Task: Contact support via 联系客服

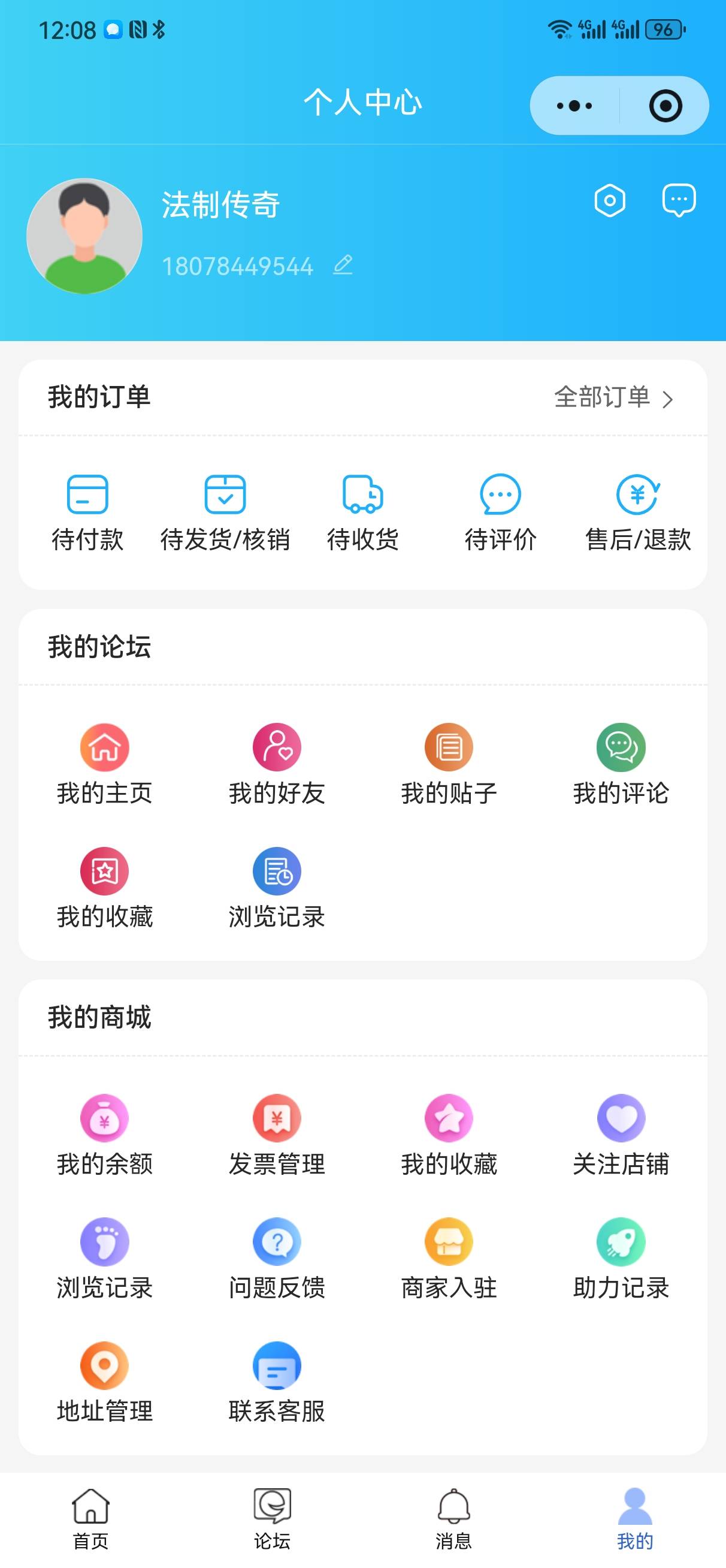Action: coord(277,1382)
